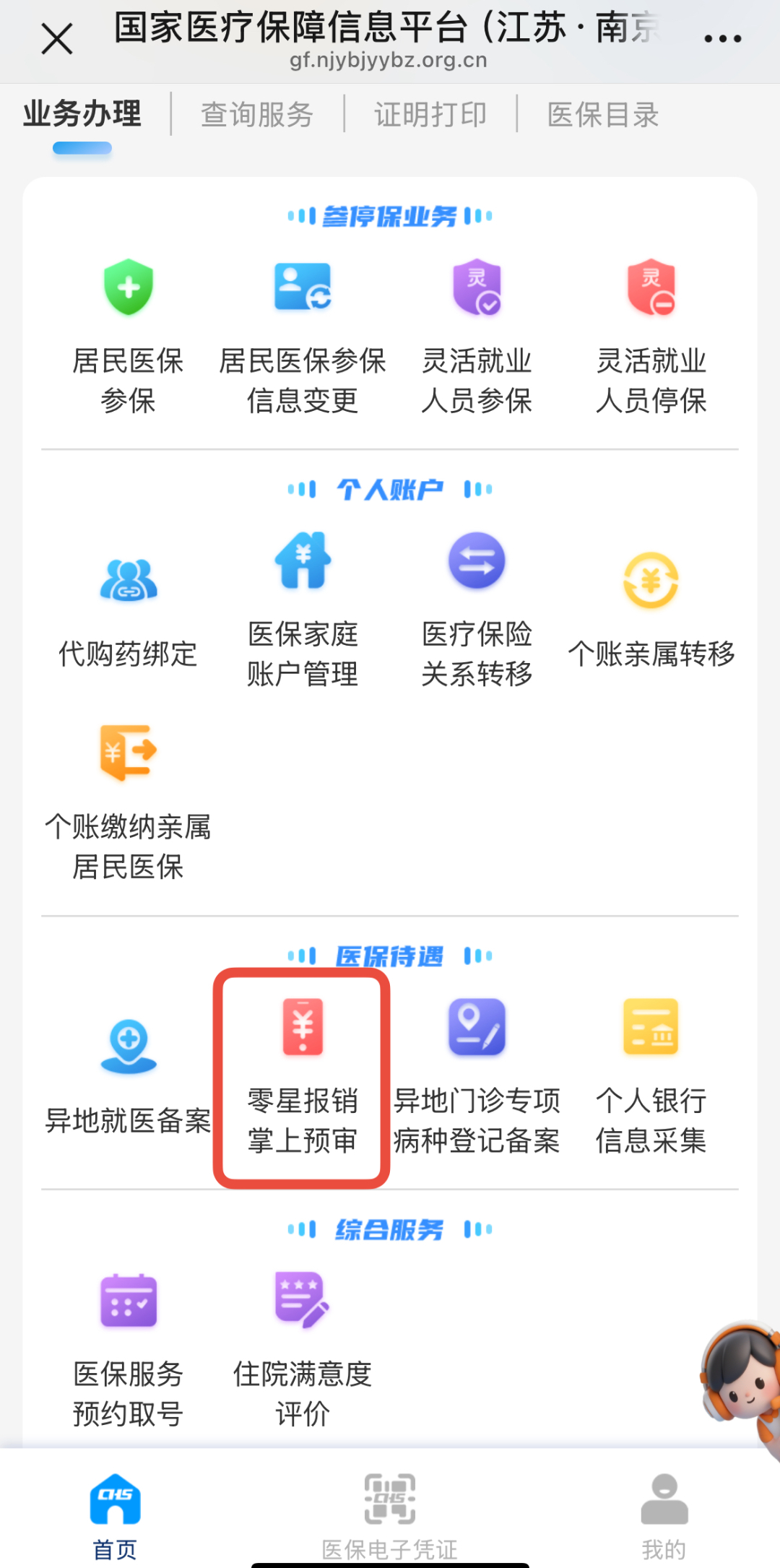The image size is (780, 1568).
Task: Open 医保家庭账户管理
Action: pos(303,610)
